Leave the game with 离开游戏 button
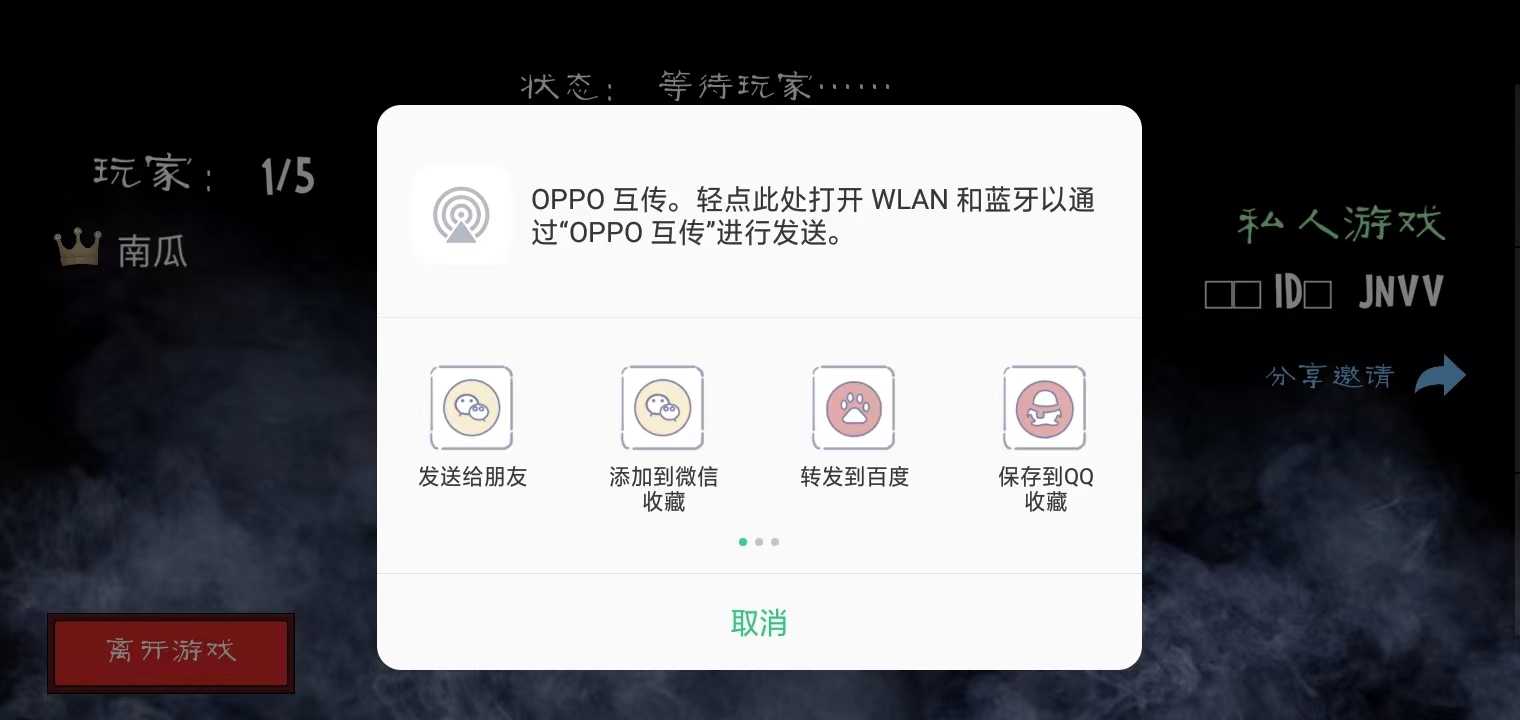Viewport: 1520px width, 720px height. (x=171, y=652)
